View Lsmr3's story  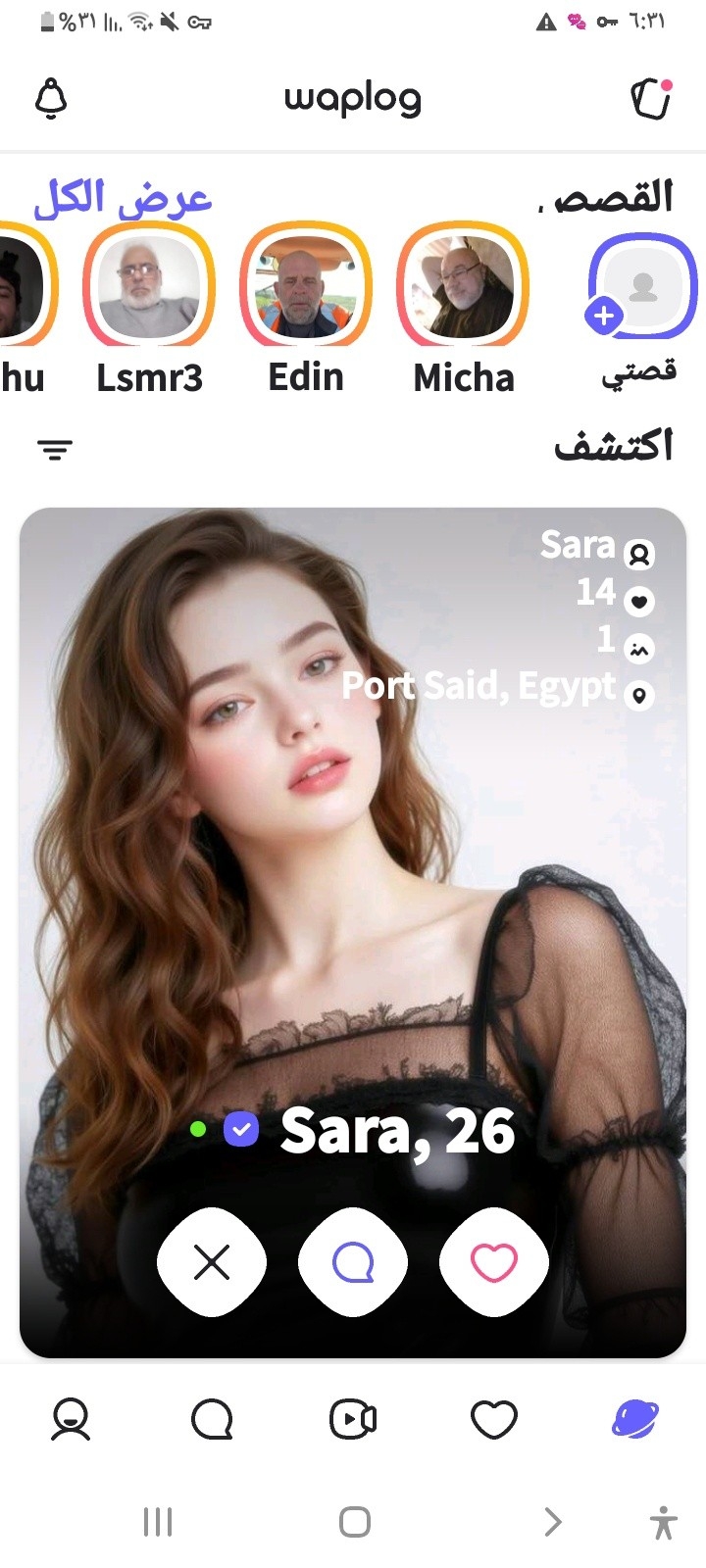(x=149, y=285)
